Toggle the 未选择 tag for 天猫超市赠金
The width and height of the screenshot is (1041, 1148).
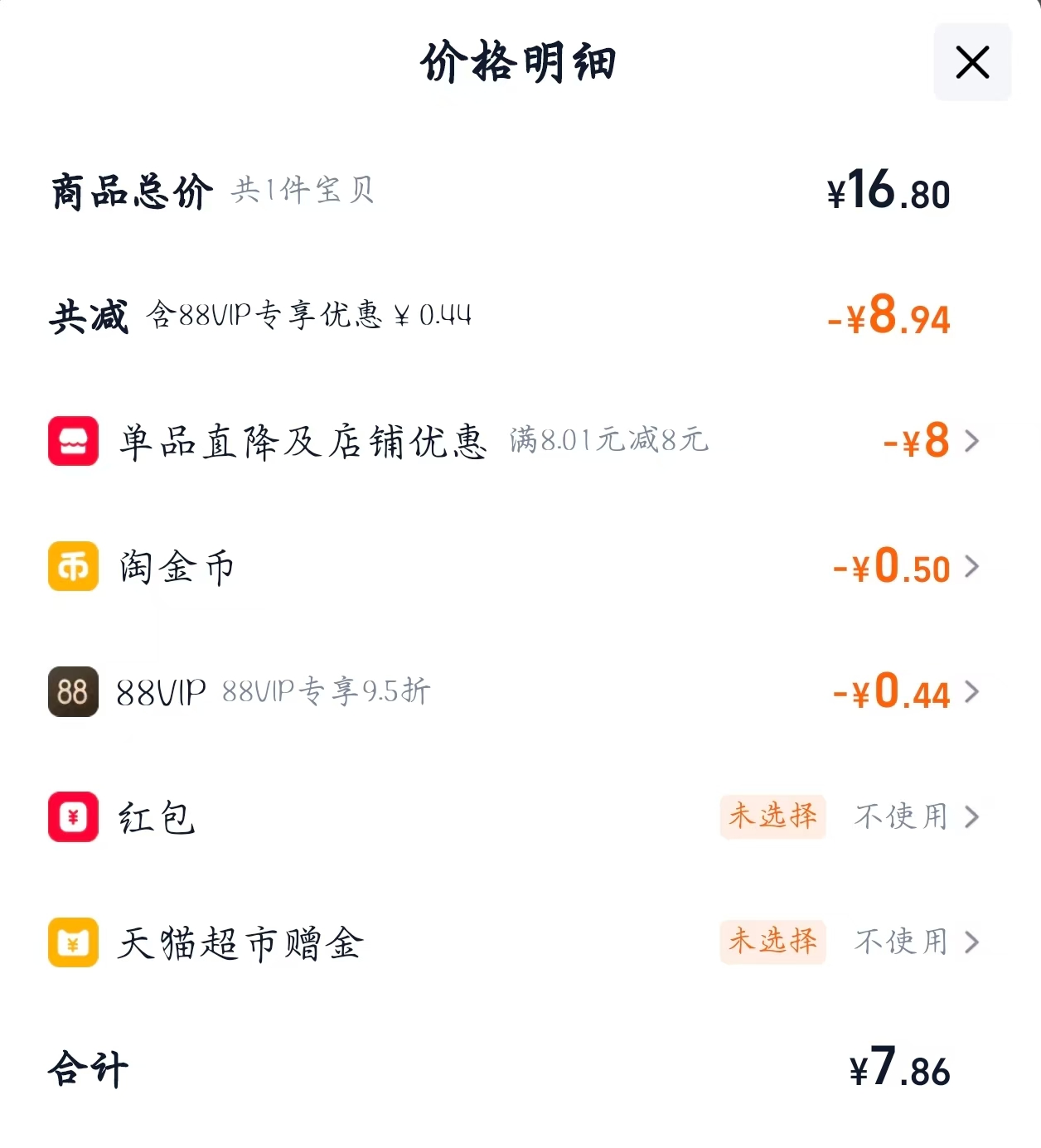[772, 942]
